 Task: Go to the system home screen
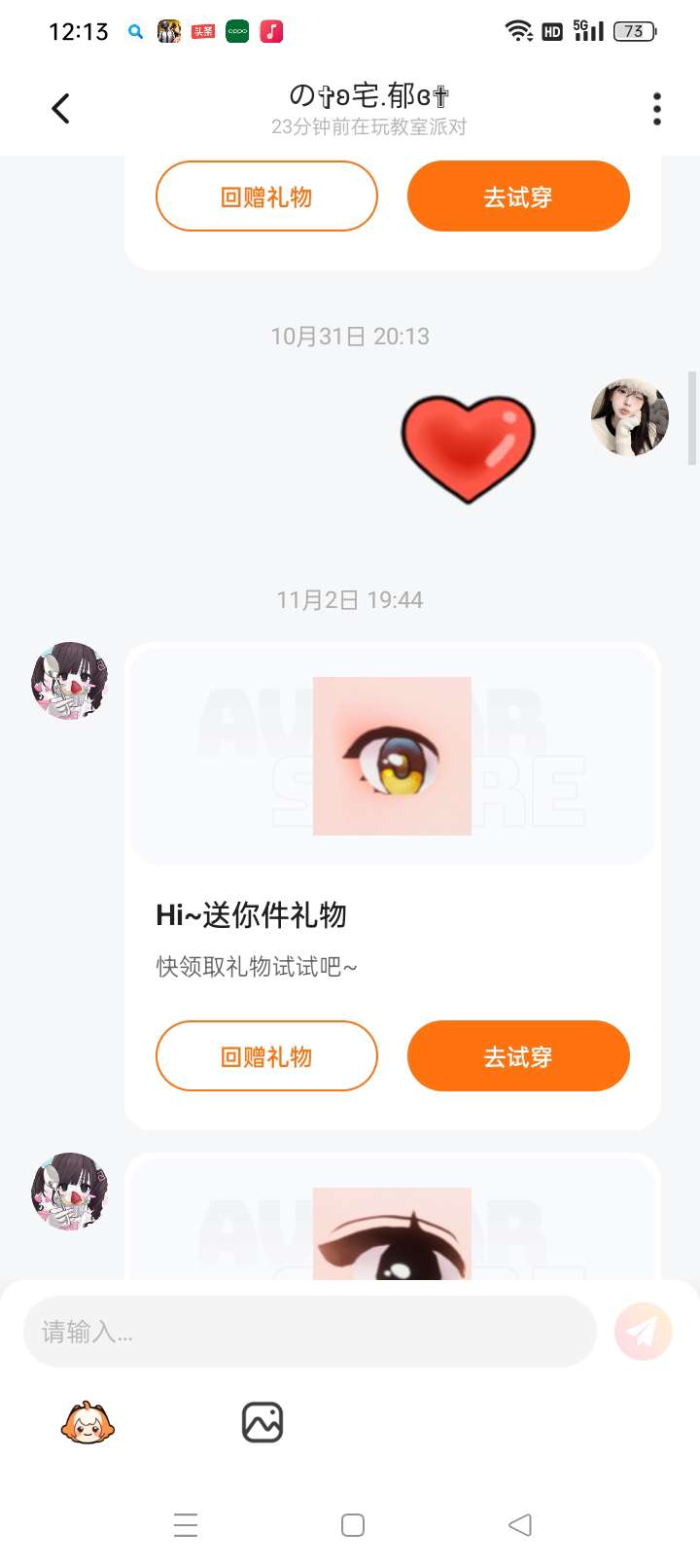pos(353,1524)
